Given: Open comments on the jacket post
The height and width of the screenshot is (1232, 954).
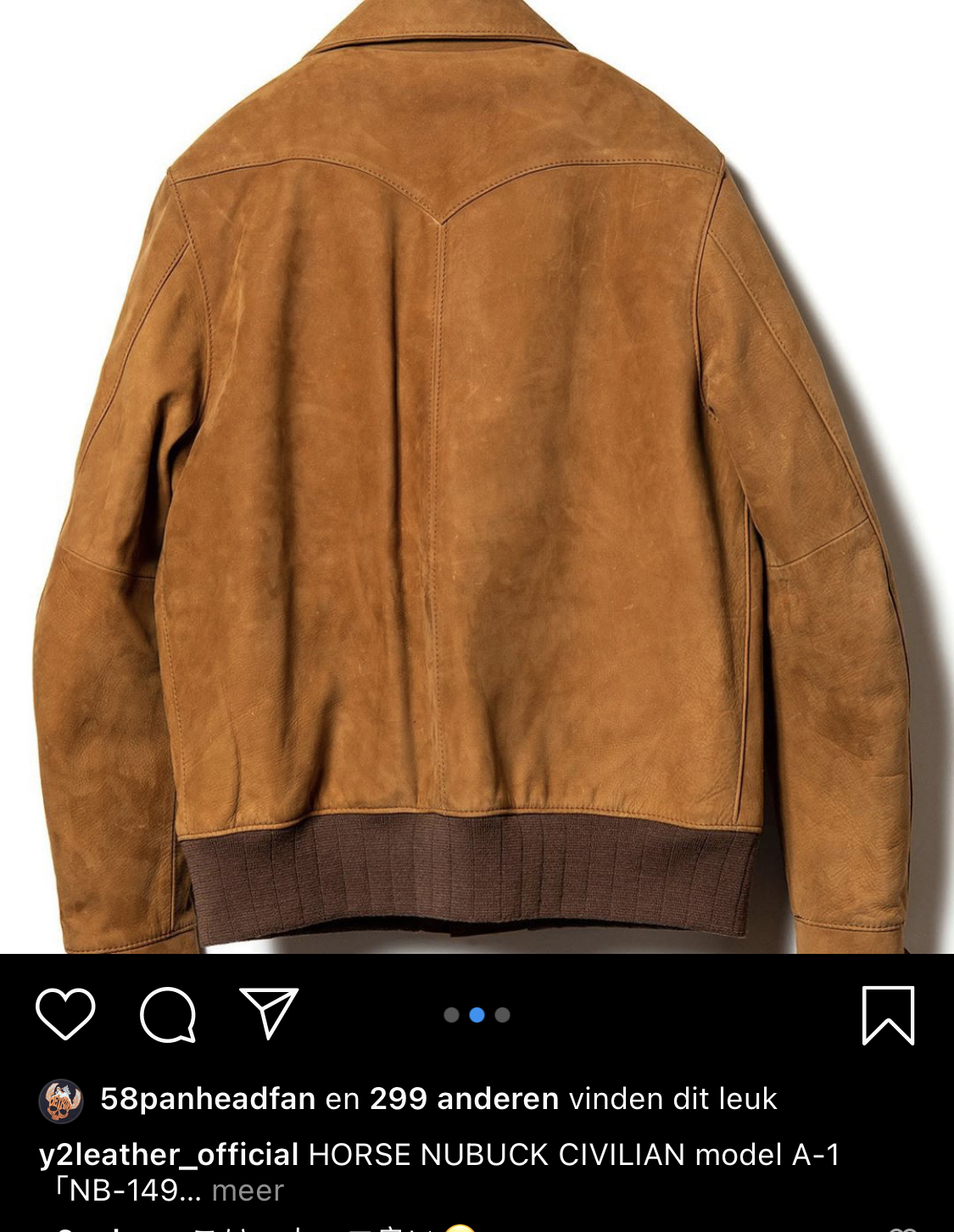Looking at the screenshot, I should coord(168,1013).
